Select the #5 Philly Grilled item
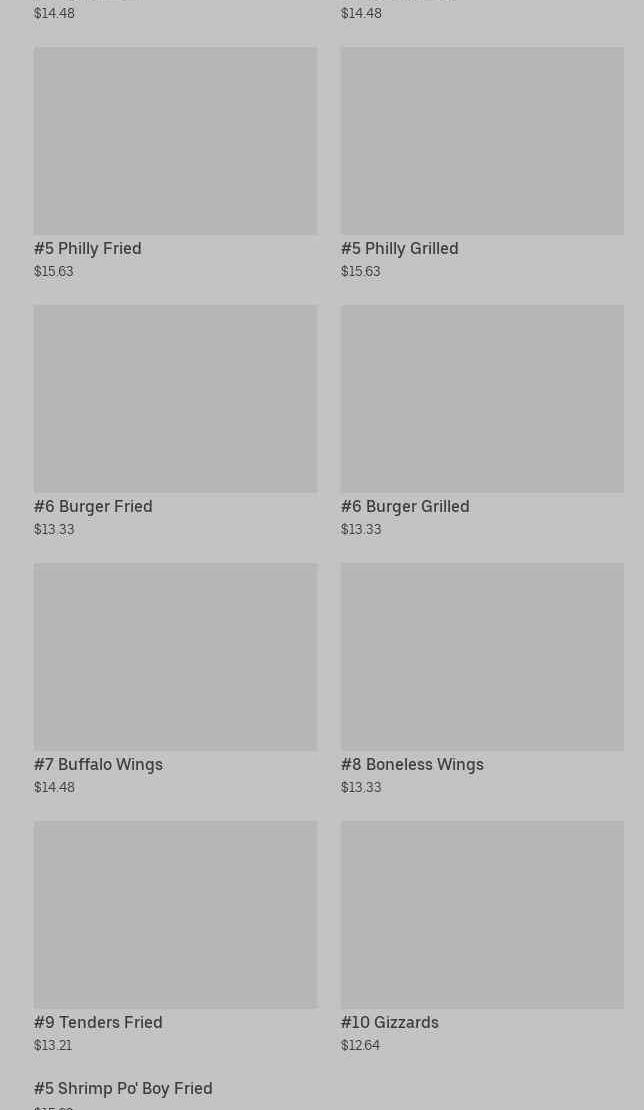Viewport: 644px width, 1110px height. pyautogui.click(x=481, y=160)
